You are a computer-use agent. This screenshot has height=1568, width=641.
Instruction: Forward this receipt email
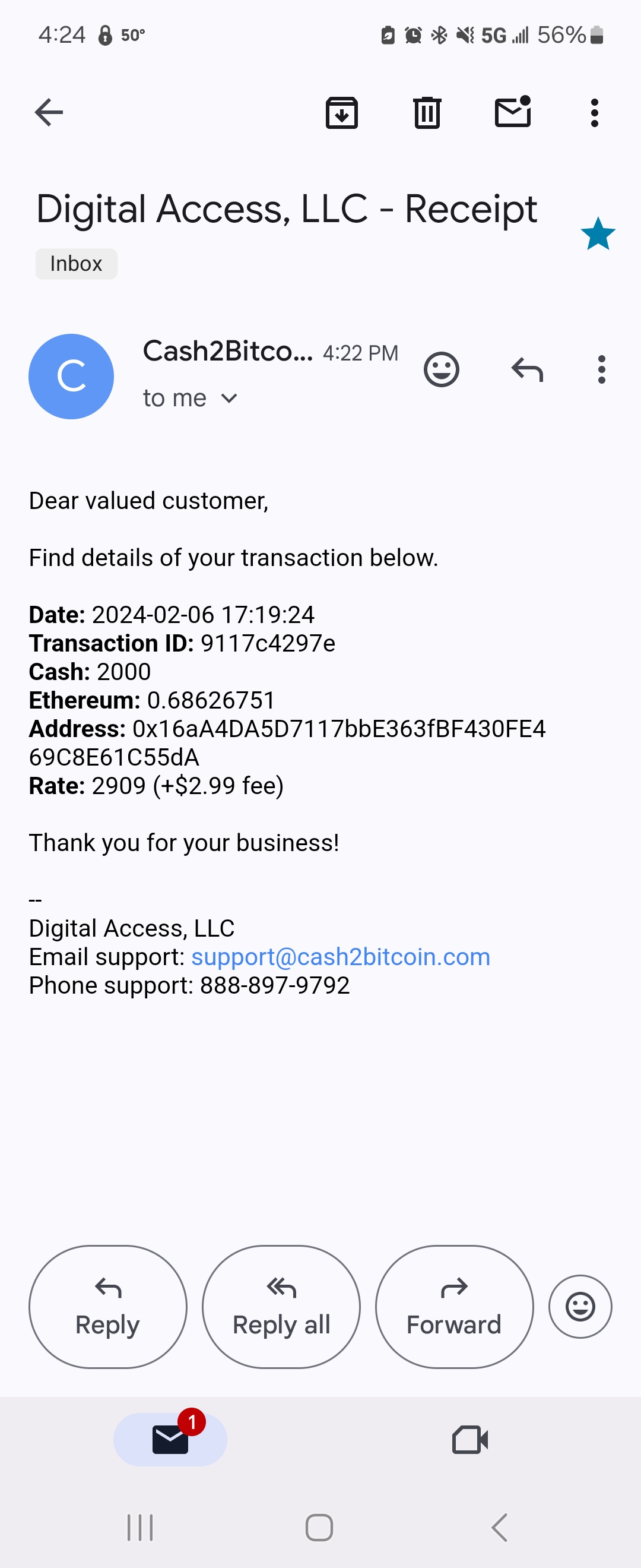453,1307
